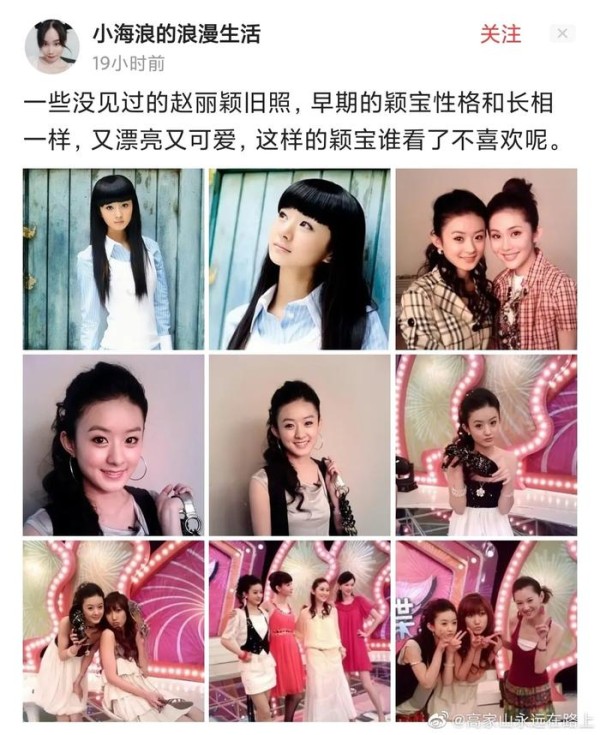The height and width of the screenshot is (735, 600).
Task: Open selfie photo with hoop earrings
Action: point(113,445)
